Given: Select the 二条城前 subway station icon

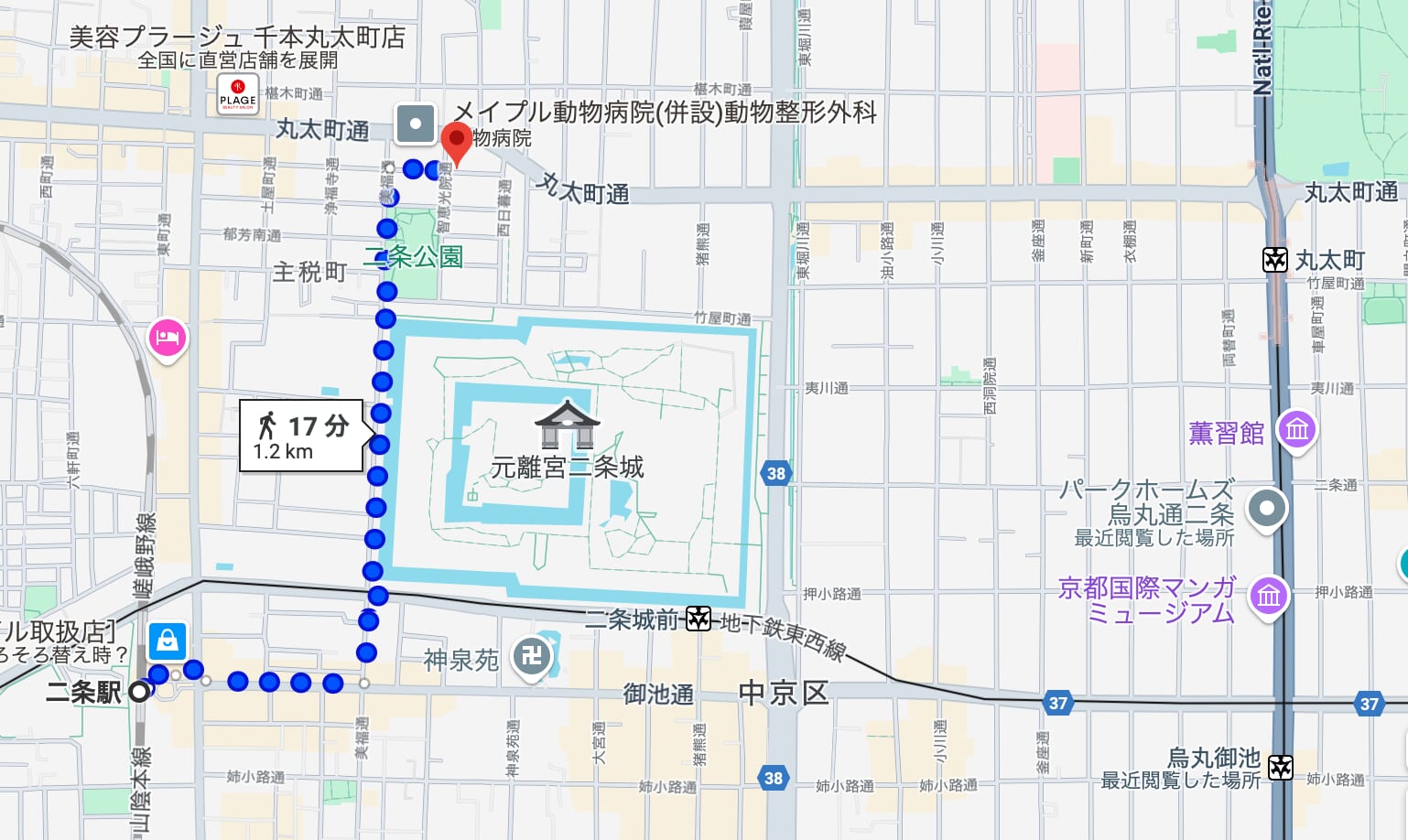Looking at the screenshot, I should tap(699, 619).
